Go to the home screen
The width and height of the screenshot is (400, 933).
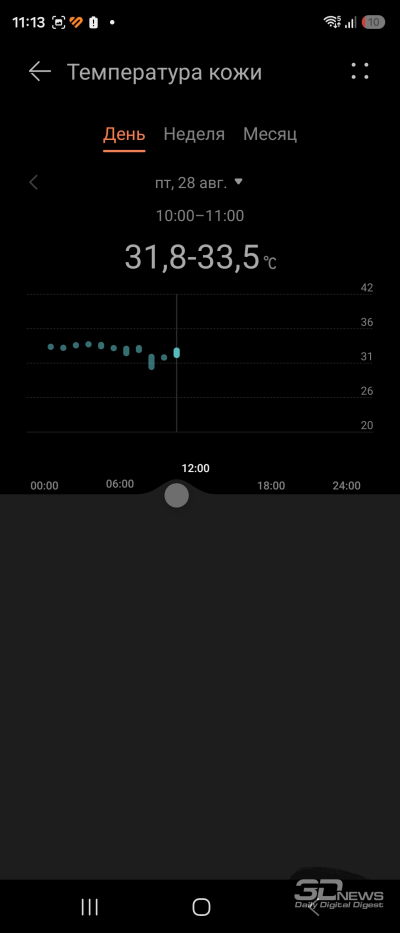point(201,907)
